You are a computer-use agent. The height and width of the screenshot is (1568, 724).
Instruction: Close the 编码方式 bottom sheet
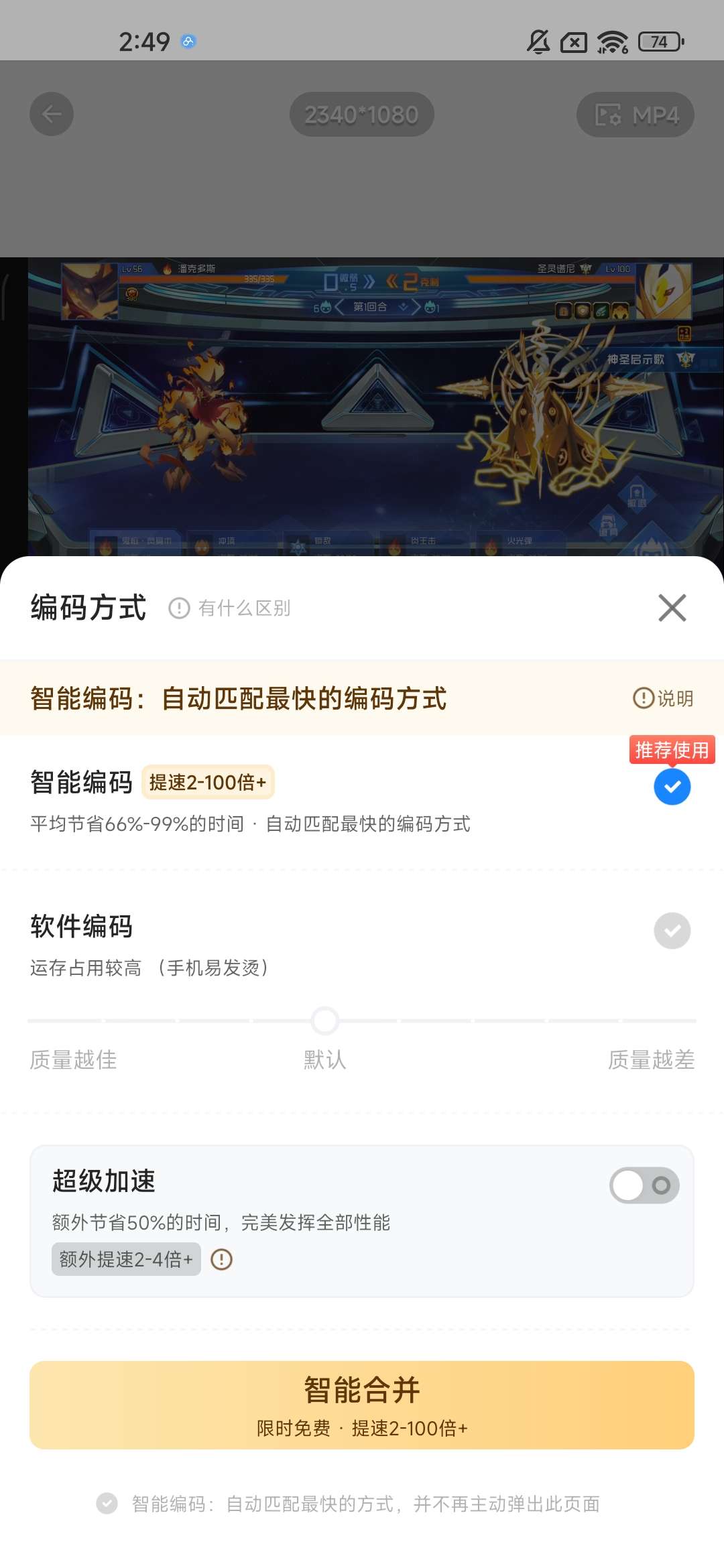click(x=672, y=608)
